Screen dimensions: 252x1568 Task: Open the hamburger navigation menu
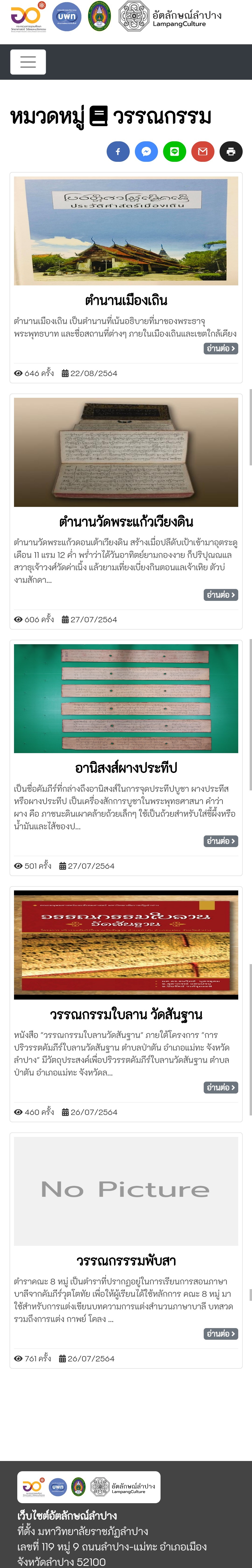click(x=28, y=62)
